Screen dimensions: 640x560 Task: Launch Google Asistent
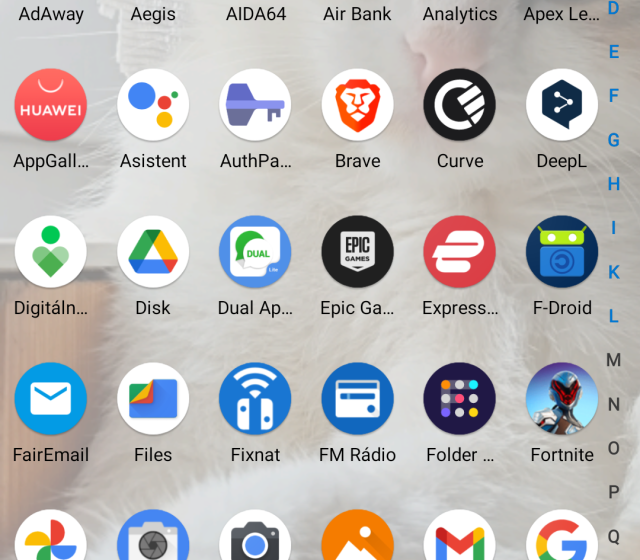pyautogui.click(x=153, y=105)
